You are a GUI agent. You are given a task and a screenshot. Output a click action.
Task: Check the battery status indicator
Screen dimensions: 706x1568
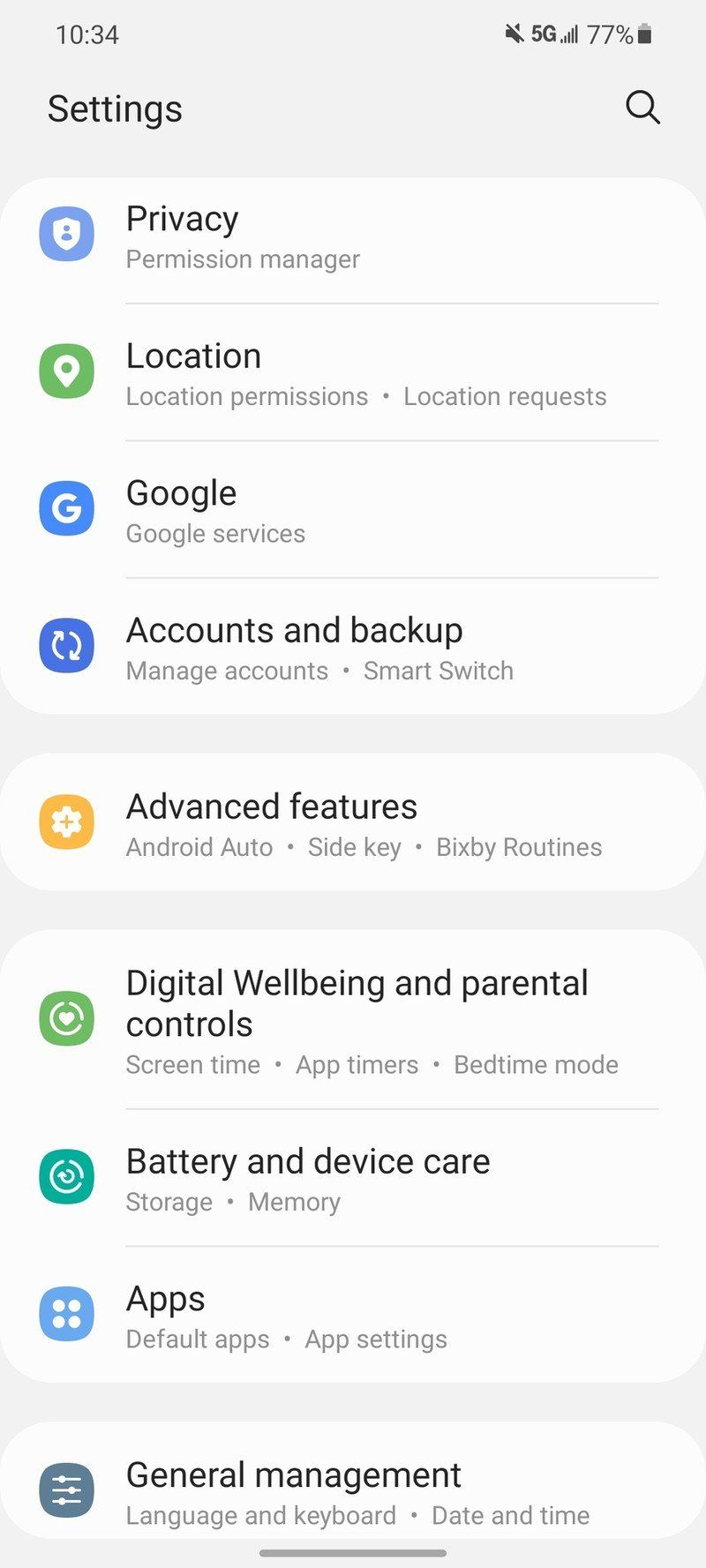point(617,34)
